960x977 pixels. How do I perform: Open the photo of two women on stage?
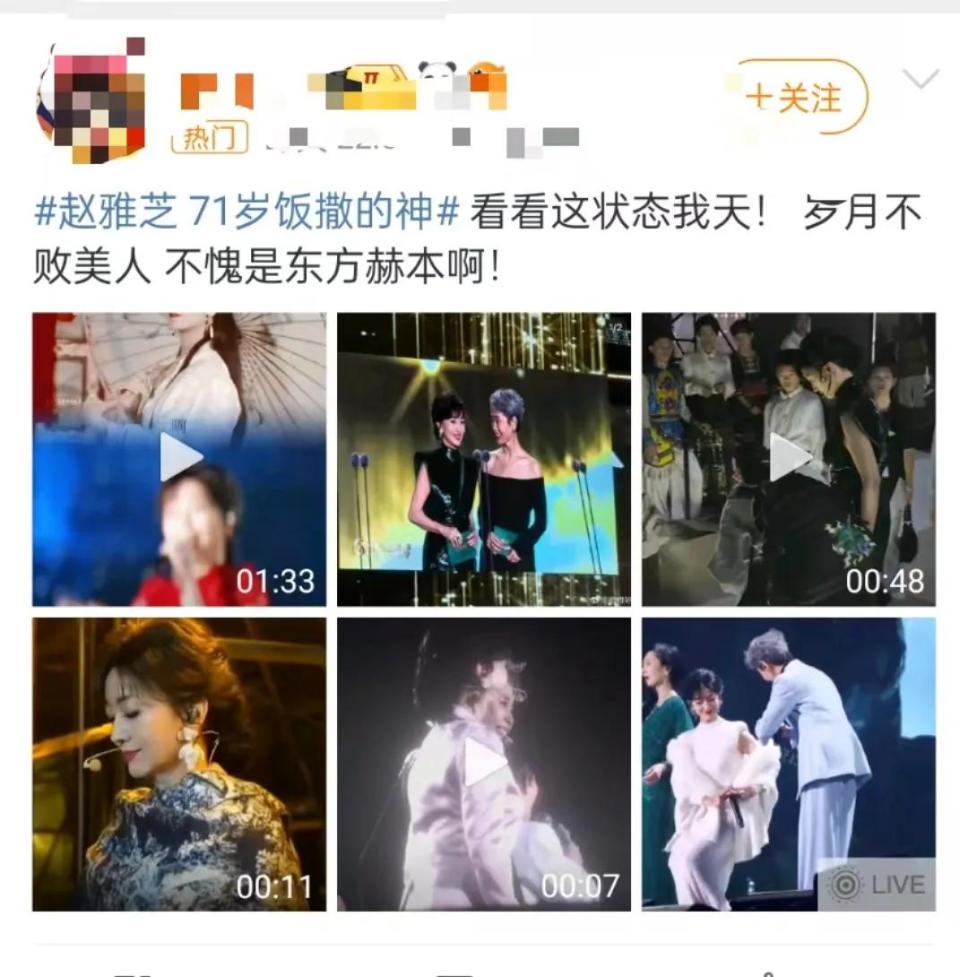click(483, 459)
